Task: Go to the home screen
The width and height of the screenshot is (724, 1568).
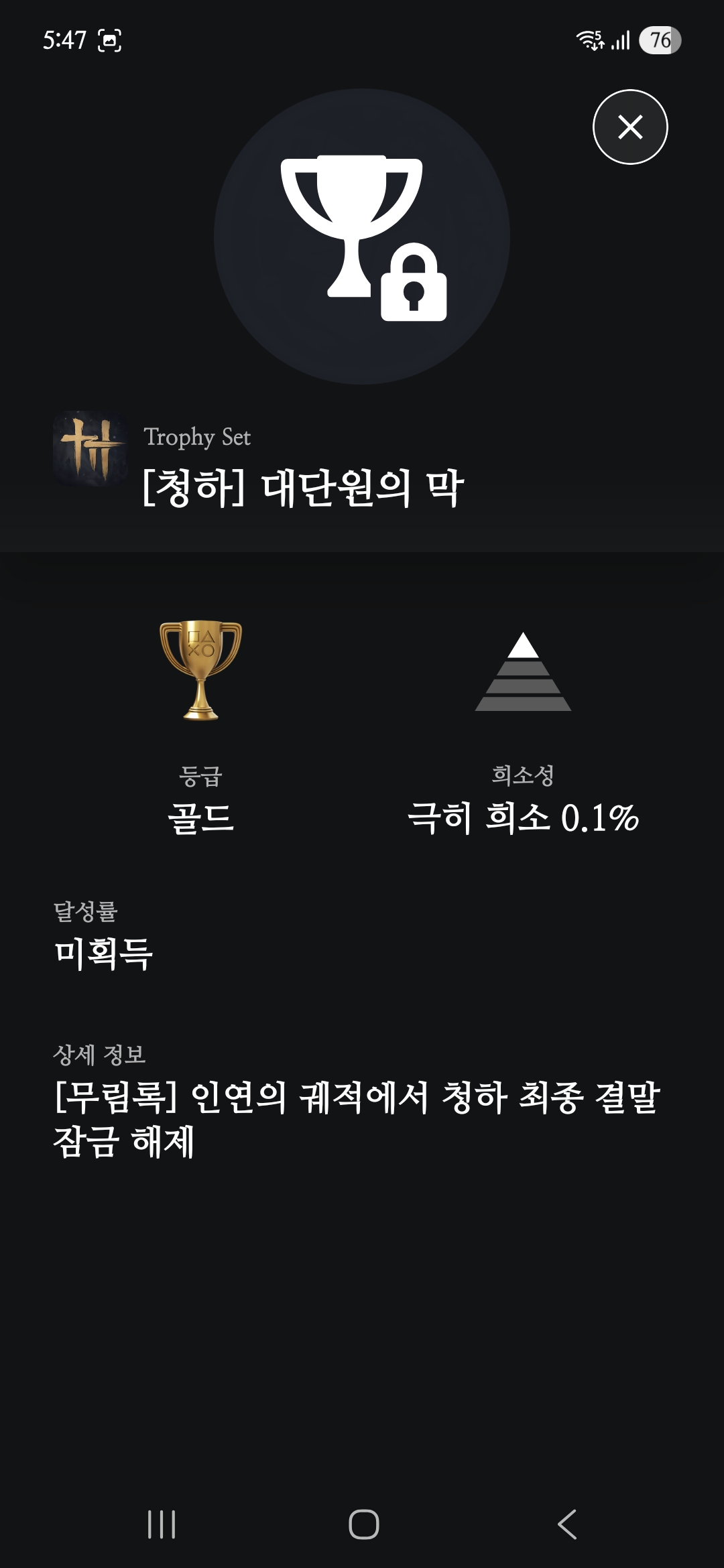Action: tap(363, 1524)
